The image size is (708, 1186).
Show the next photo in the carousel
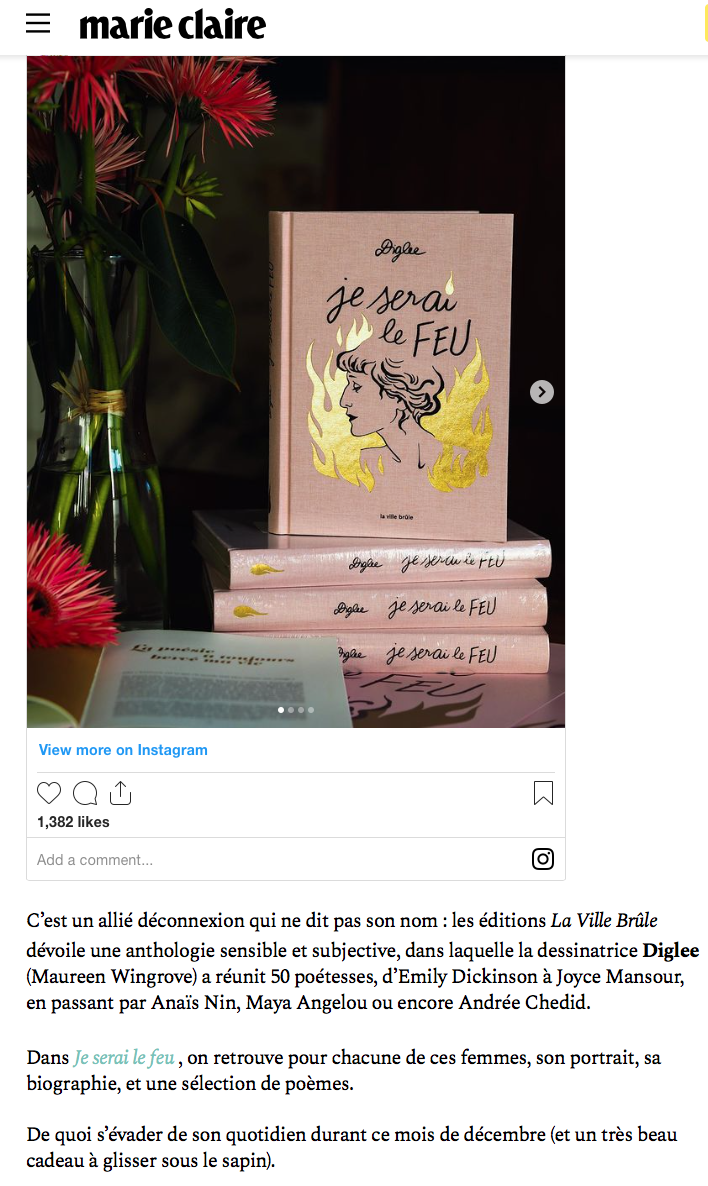coord(542,392)
